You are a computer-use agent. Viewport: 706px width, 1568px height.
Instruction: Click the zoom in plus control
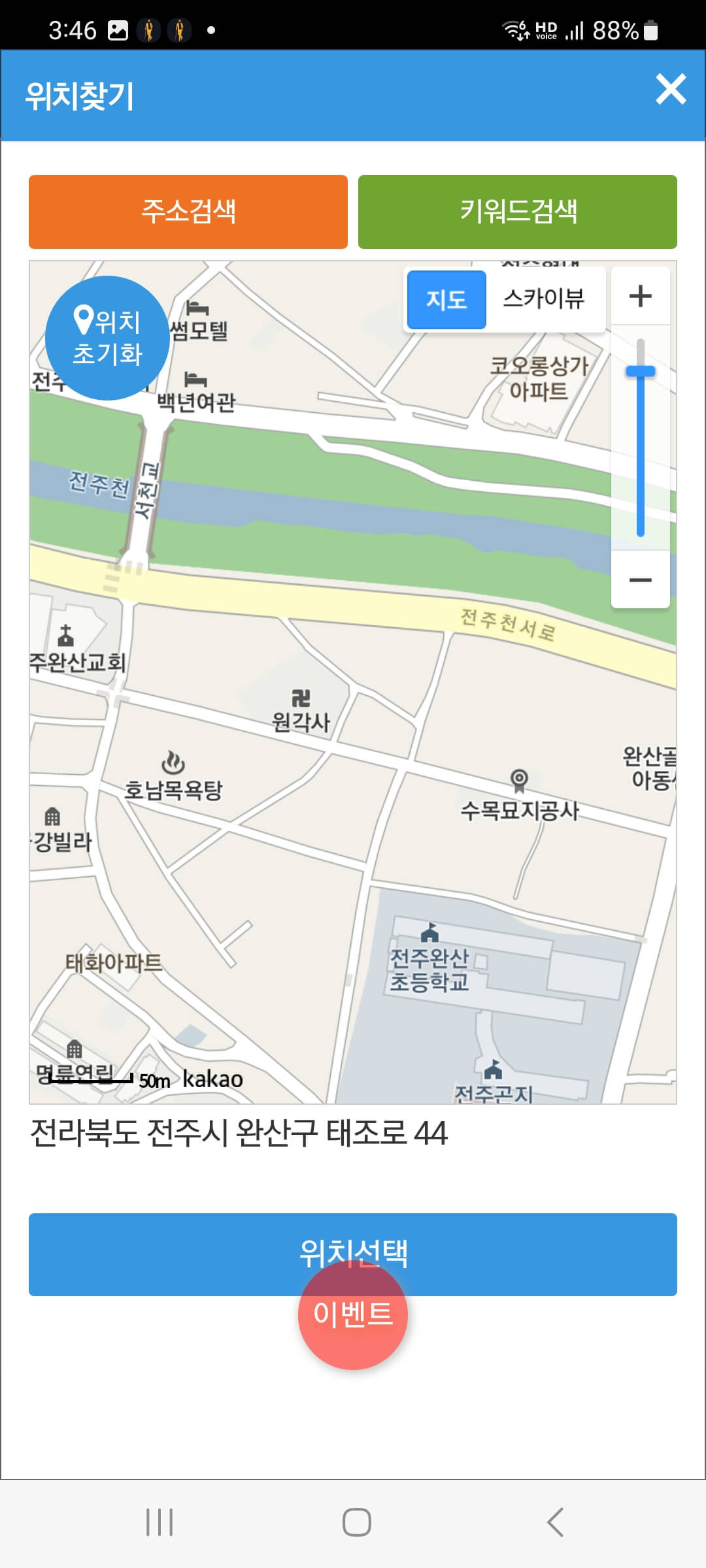(640, 295)
